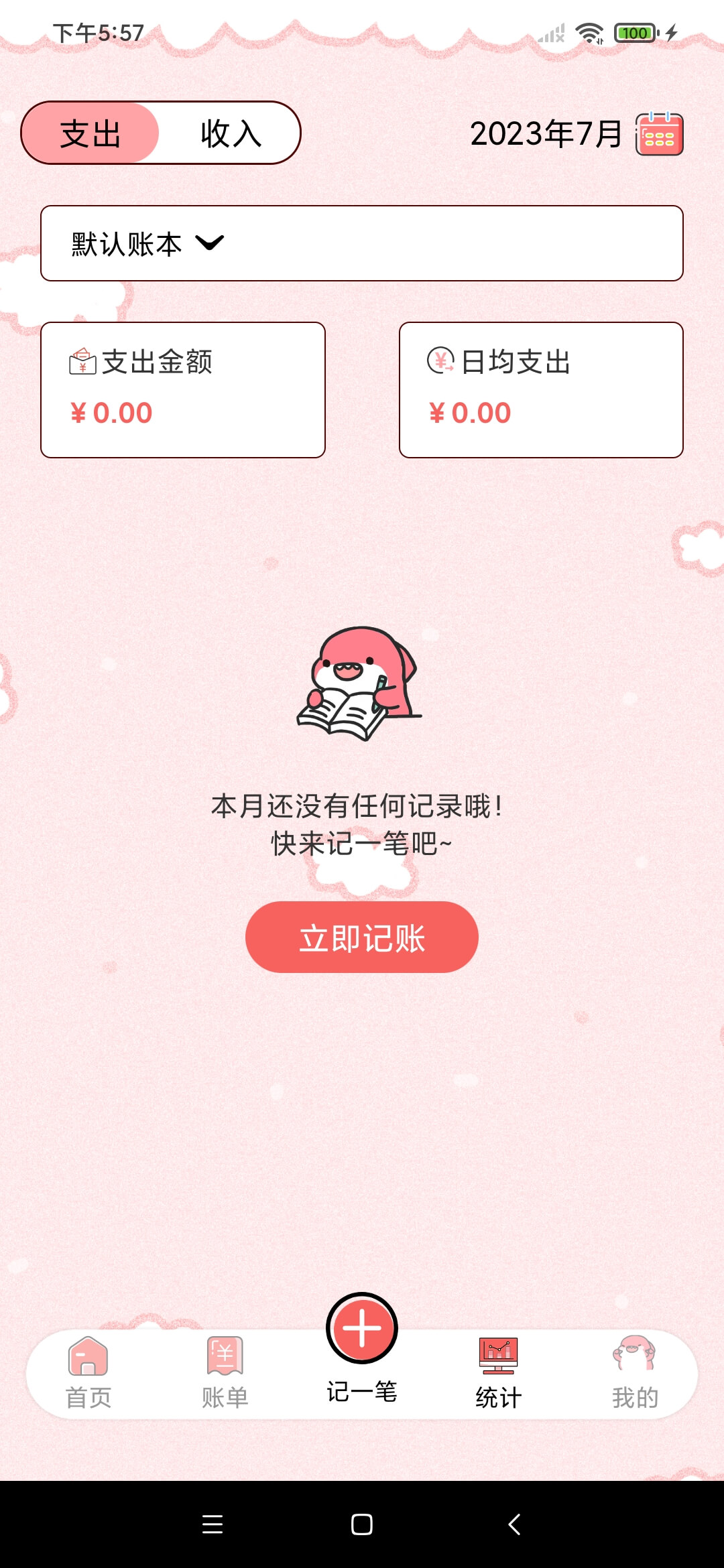Tap the system home button
This screenshot has width=724, height=1568.
click(x=362, y=1524)
